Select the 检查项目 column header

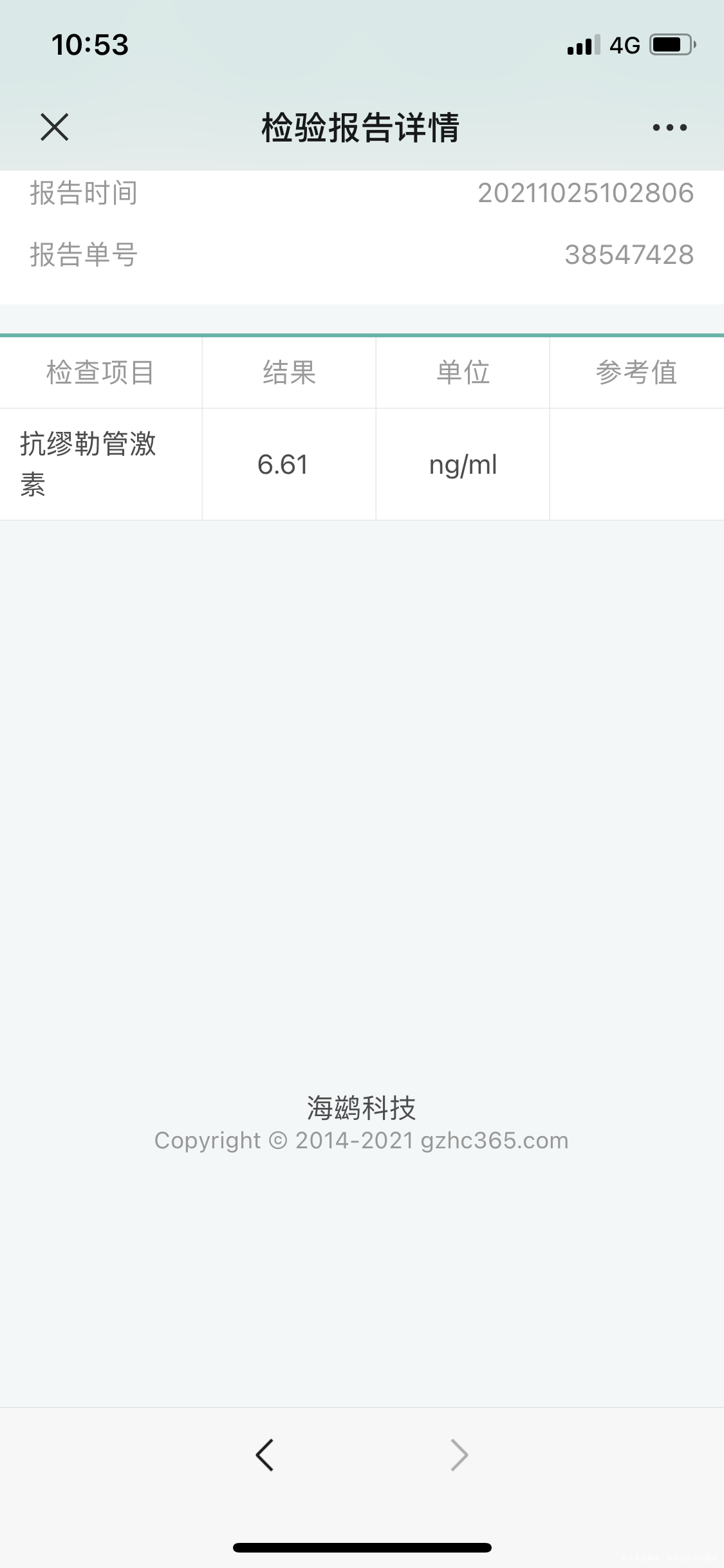click(100, 372)
